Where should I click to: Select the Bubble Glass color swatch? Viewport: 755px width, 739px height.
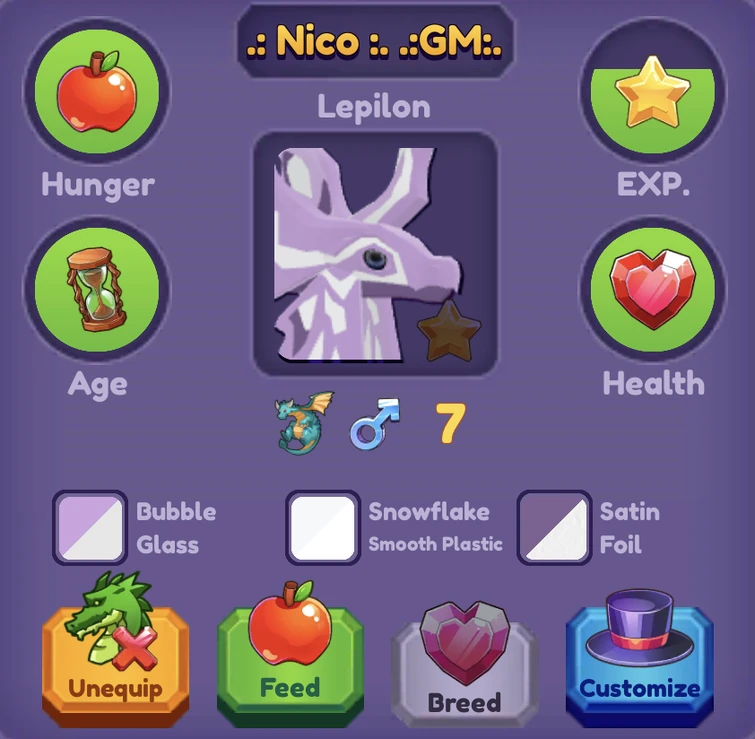click(x=89, y=527)
